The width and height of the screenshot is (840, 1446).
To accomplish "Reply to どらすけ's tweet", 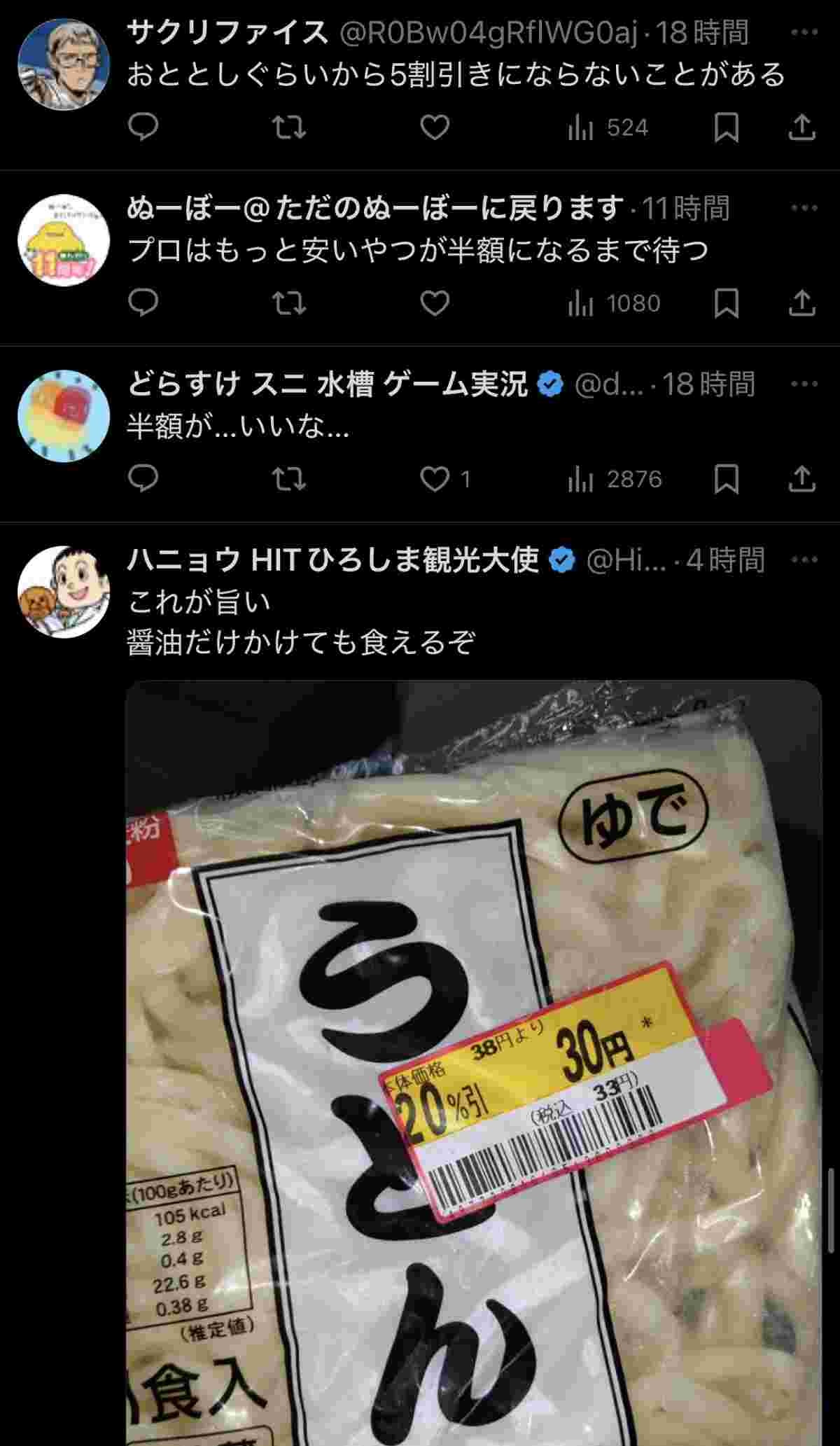I will pos(144,479).
